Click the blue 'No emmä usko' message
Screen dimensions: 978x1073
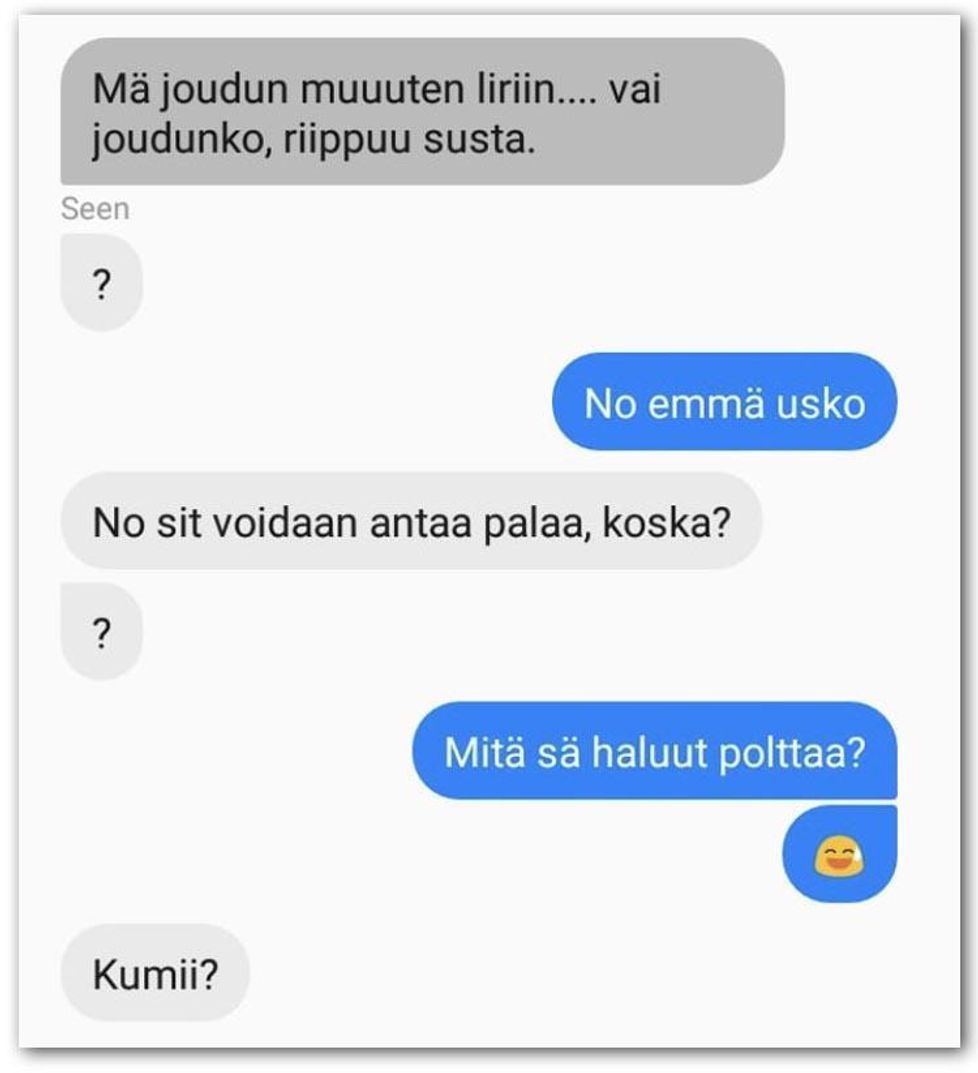tap(726, 403)
